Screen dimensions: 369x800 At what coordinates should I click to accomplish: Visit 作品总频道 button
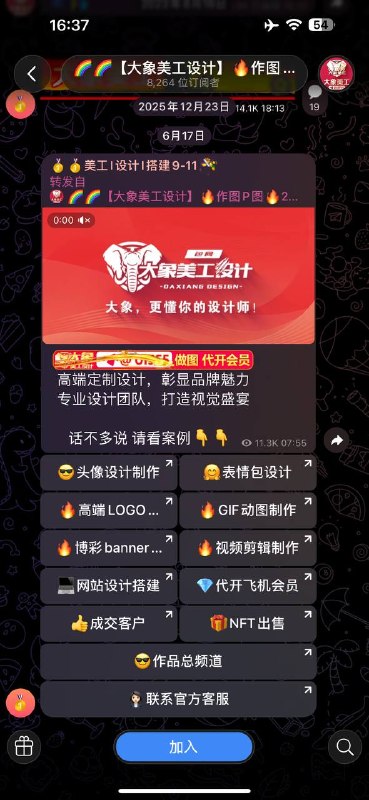coord(178,661)
